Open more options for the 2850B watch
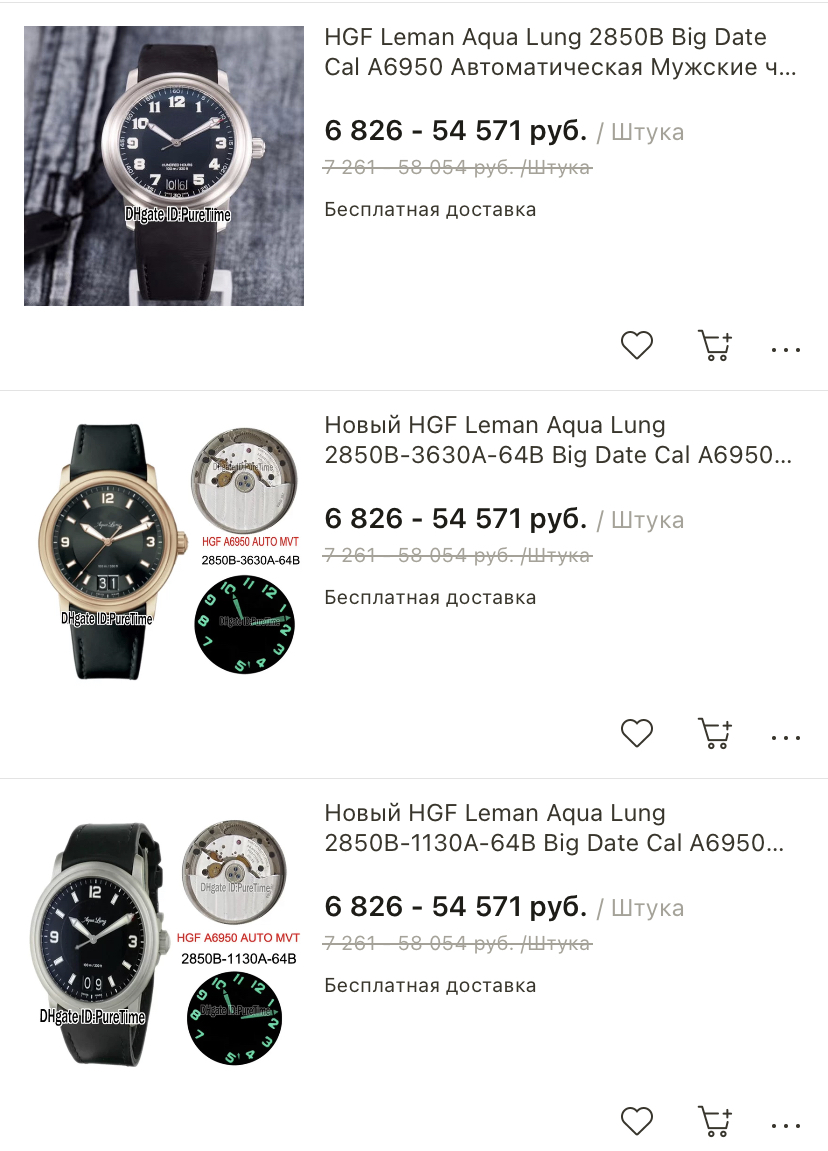828x1151 pixels. pos(786,351)
